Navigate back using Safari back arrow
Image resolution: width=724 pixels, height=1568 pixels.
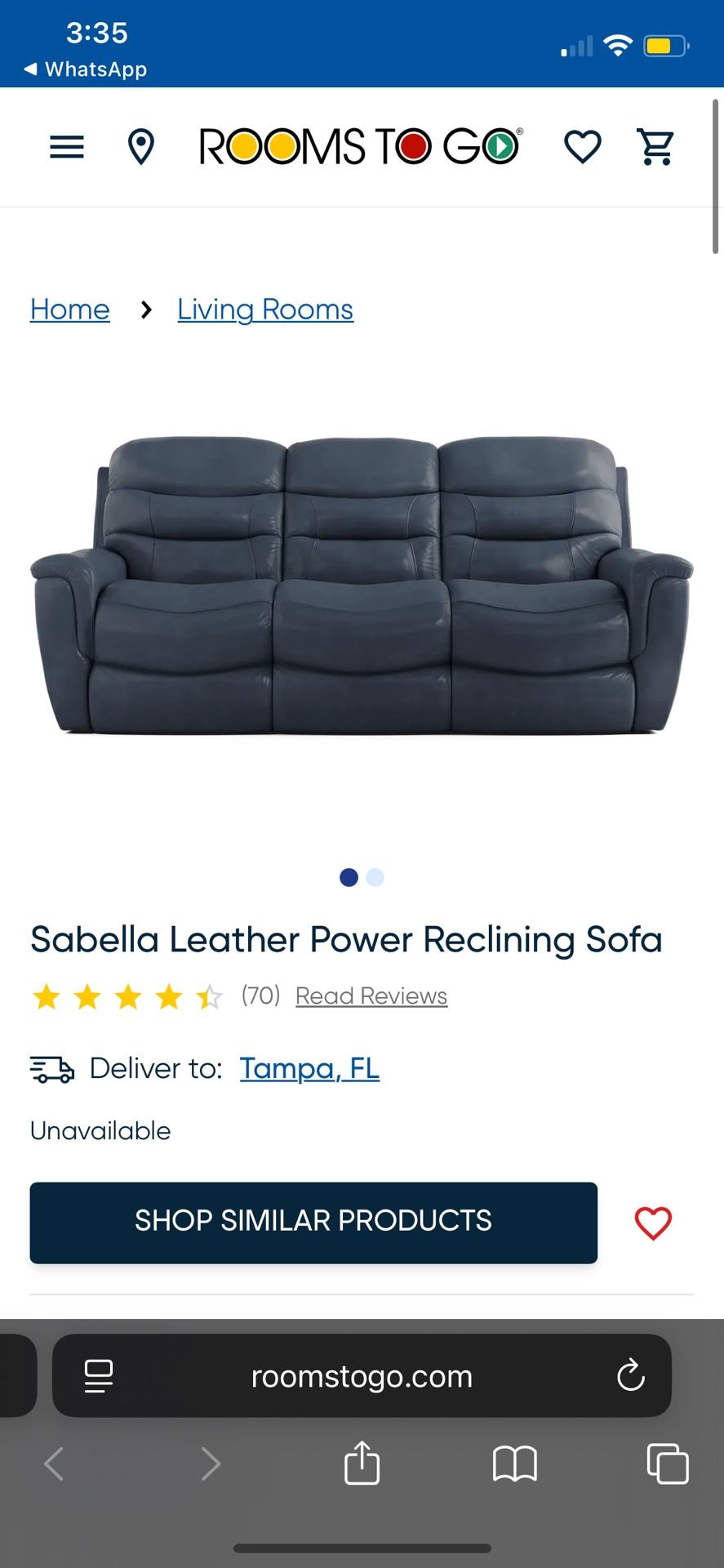coord(54,1464)
